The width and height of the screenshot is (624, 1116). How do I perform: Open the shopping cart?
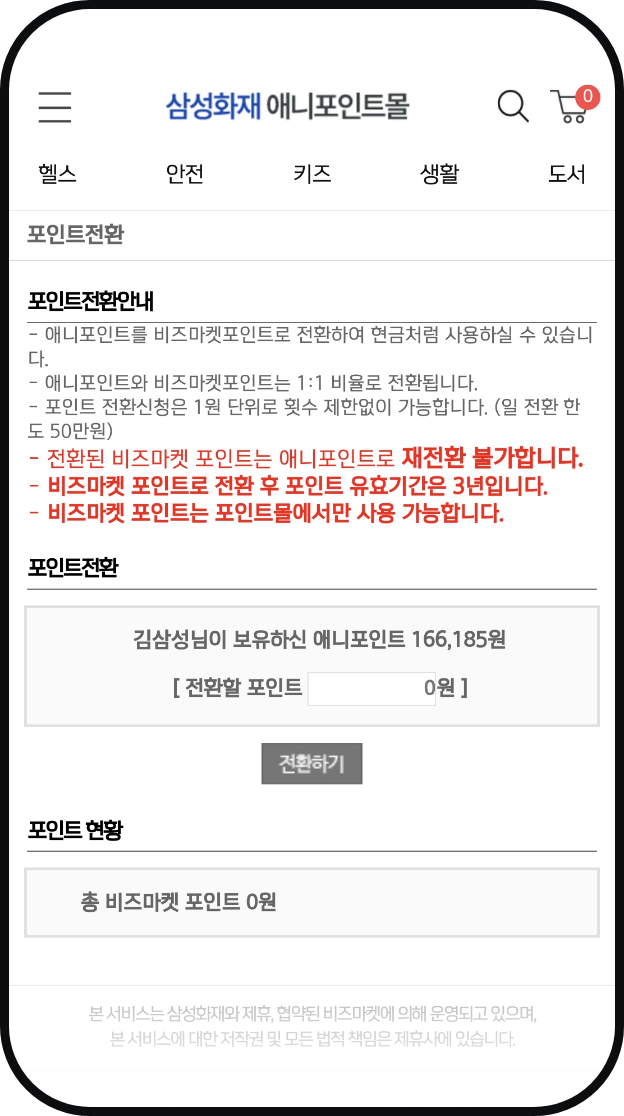point(570,106)
